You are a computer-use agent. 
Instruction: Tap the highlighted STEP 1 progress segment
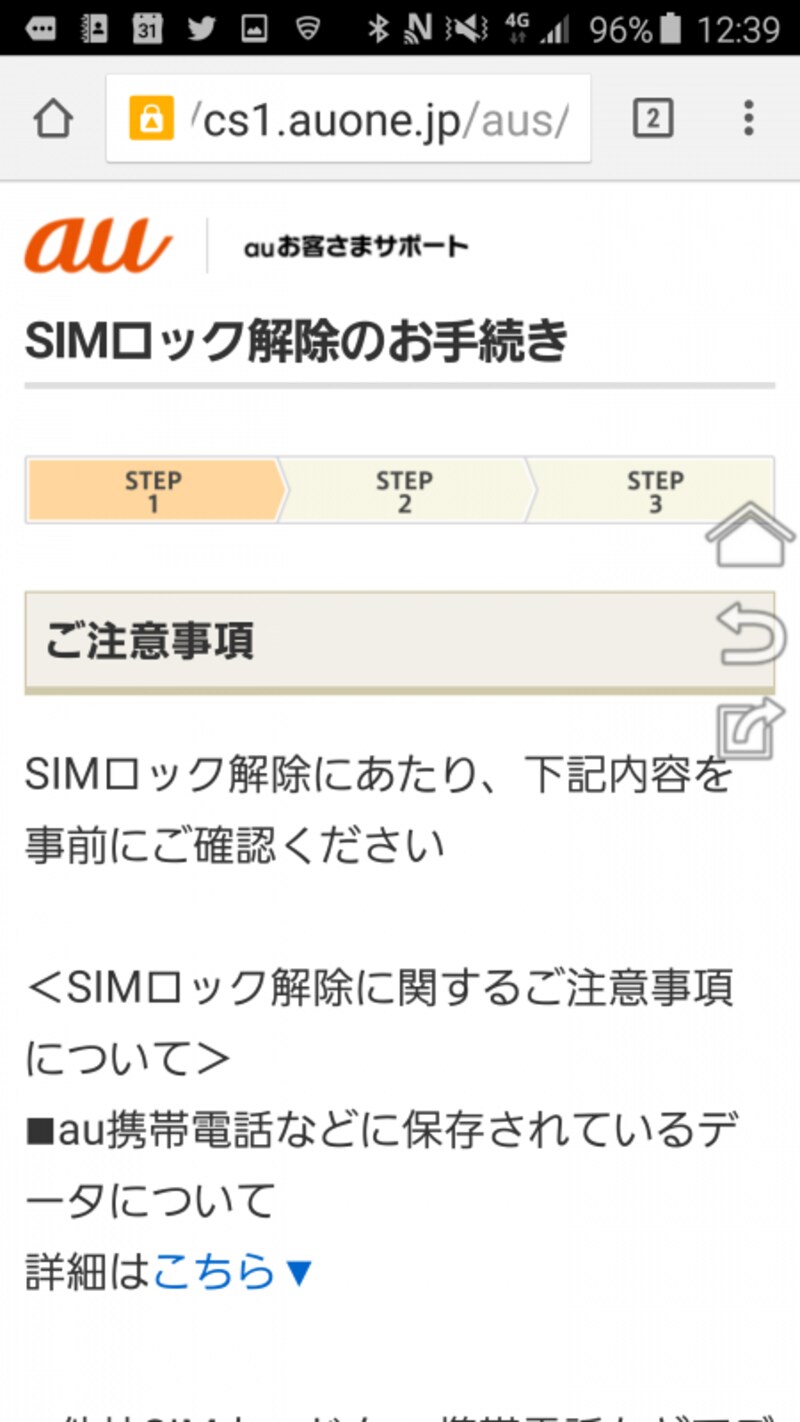point(154,490)
